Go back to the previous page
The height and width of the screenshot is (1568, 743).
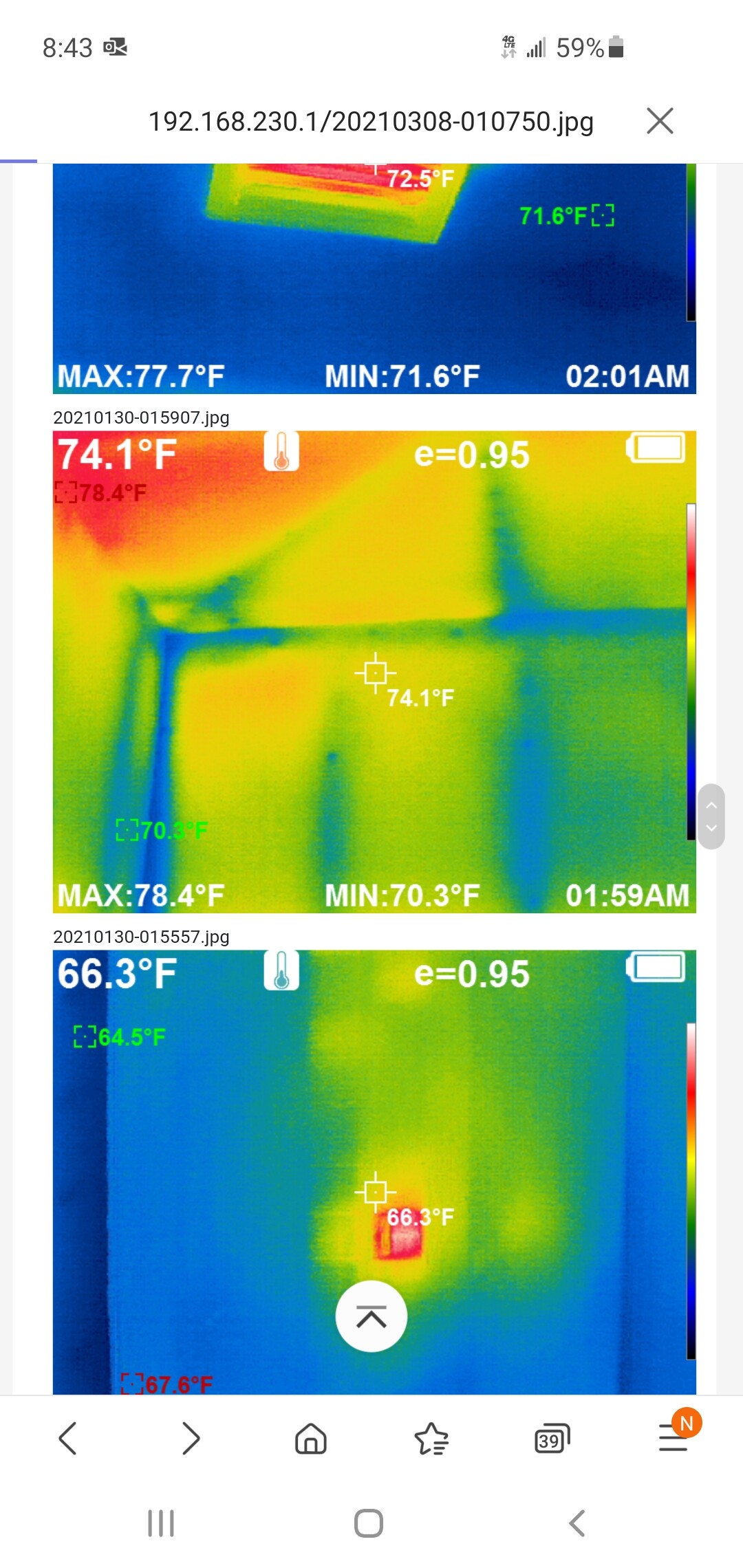67,1439
